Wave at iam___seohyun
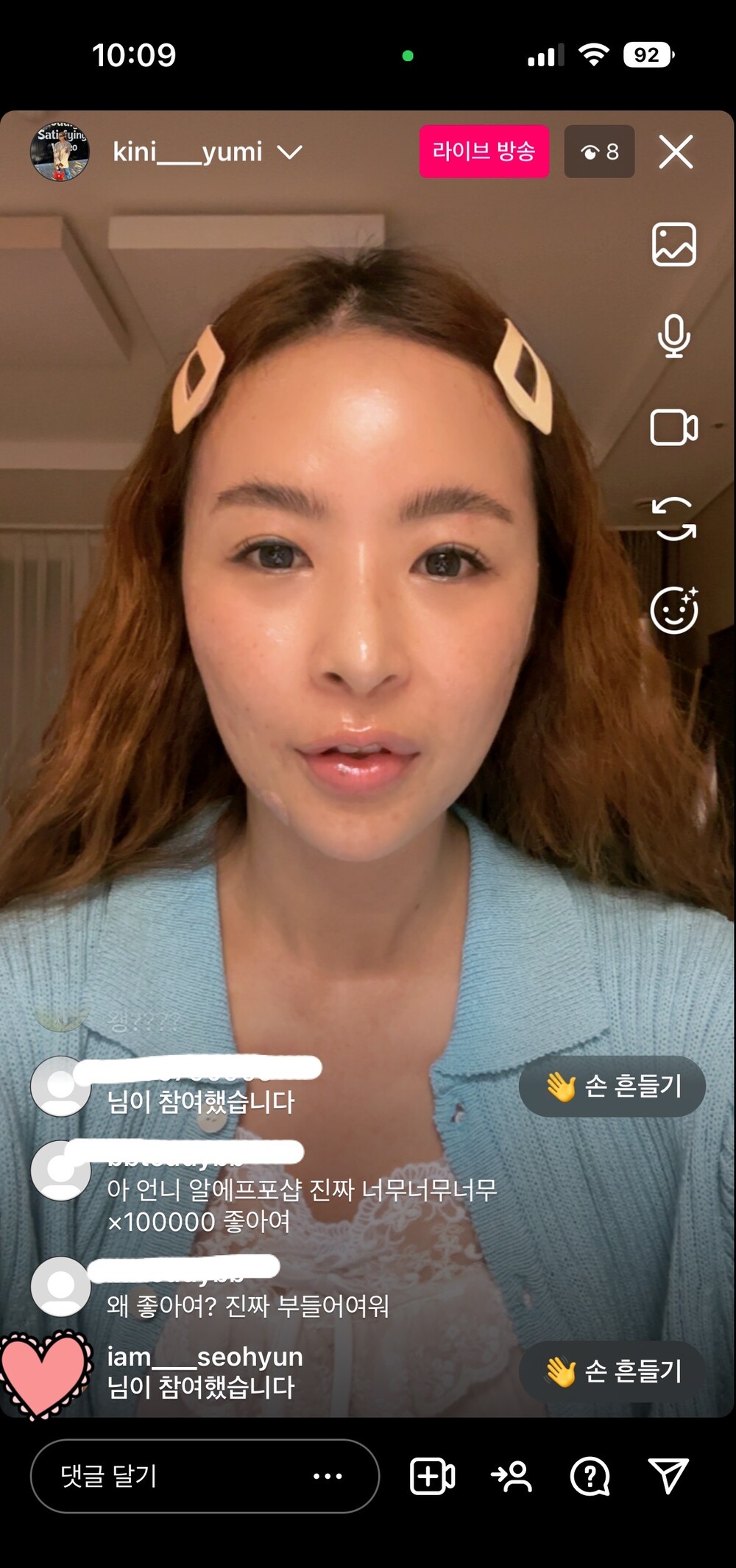This screenshot has height=1568, width=736. click(x=612, y=1371)
